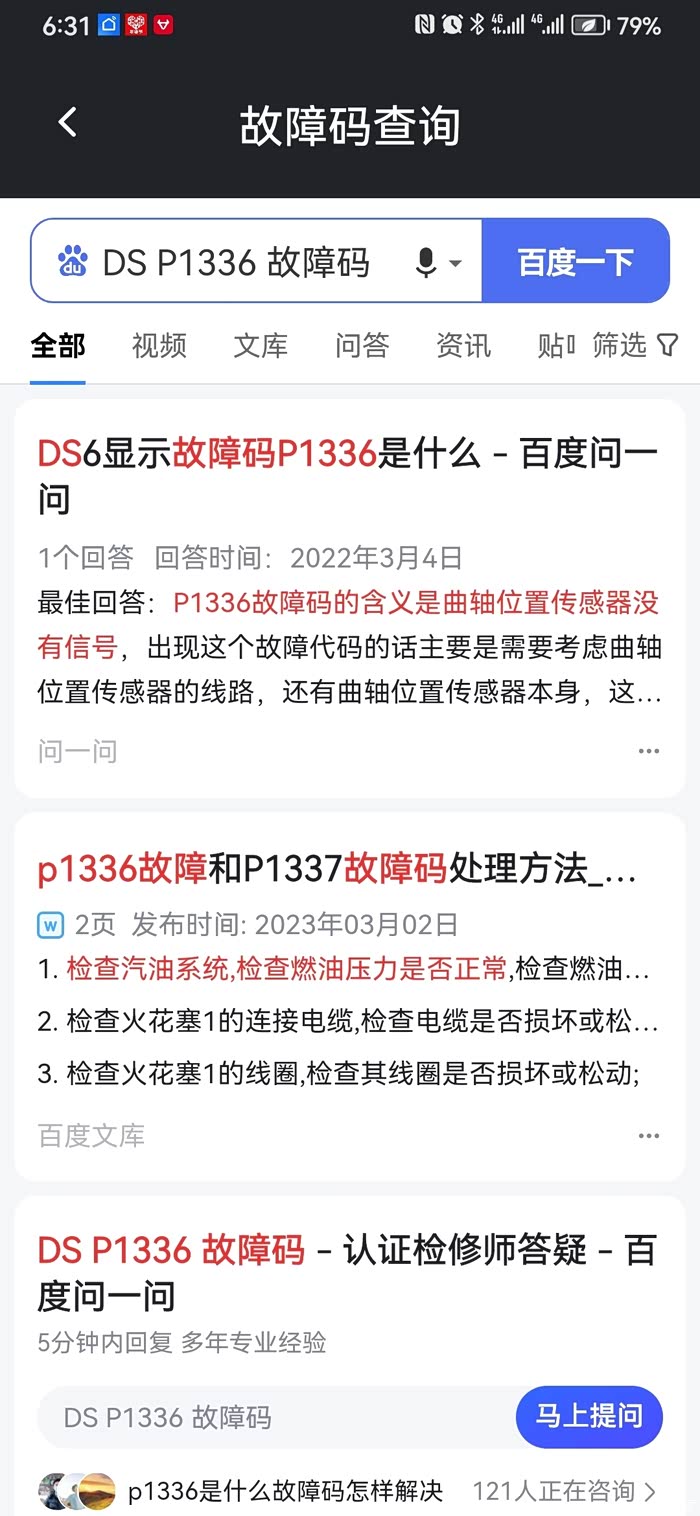Tap the 马上提问 button
Viewport: 700px width, 1516px height.
(x=588, y=1417)
